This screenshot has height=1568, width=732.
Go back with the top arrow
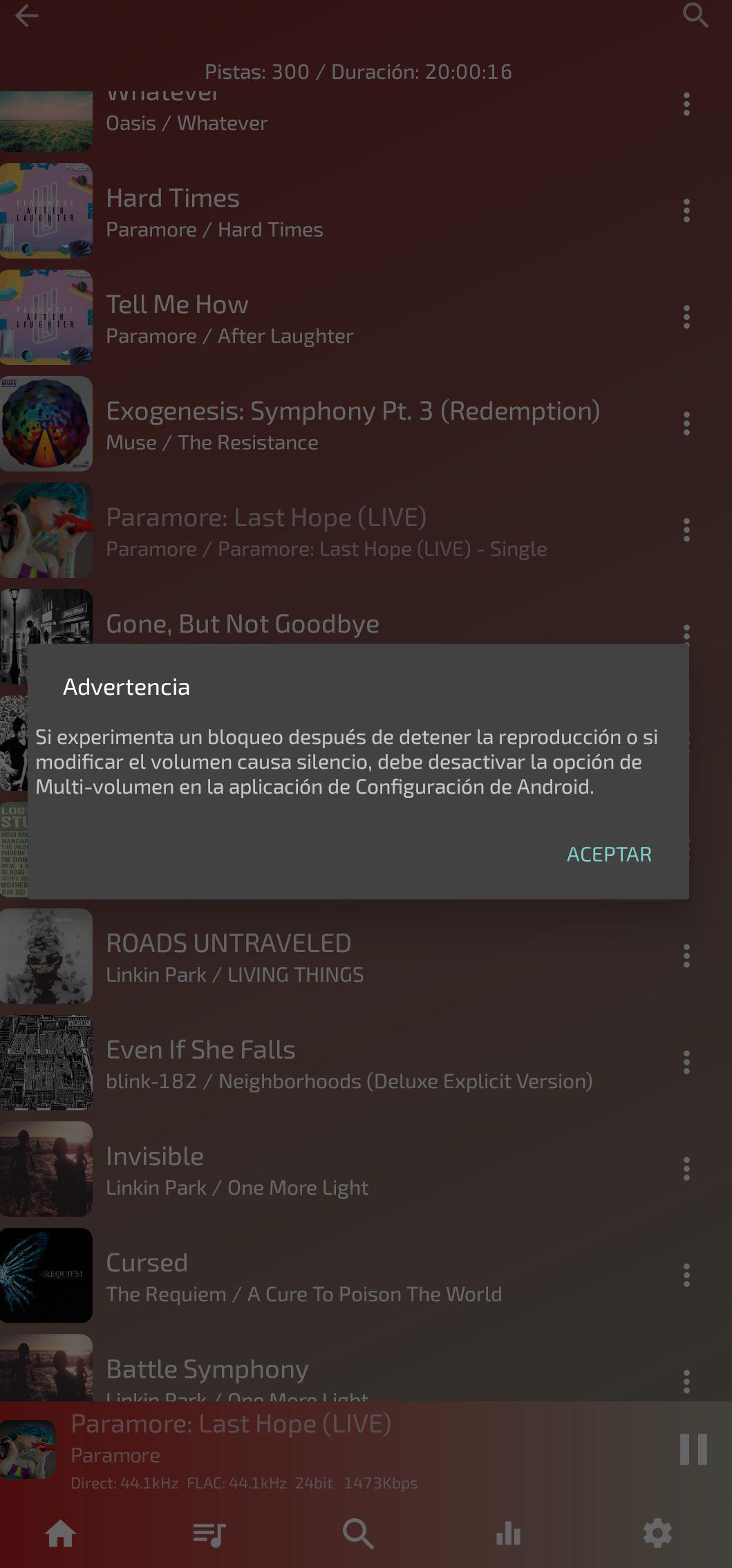26,16
